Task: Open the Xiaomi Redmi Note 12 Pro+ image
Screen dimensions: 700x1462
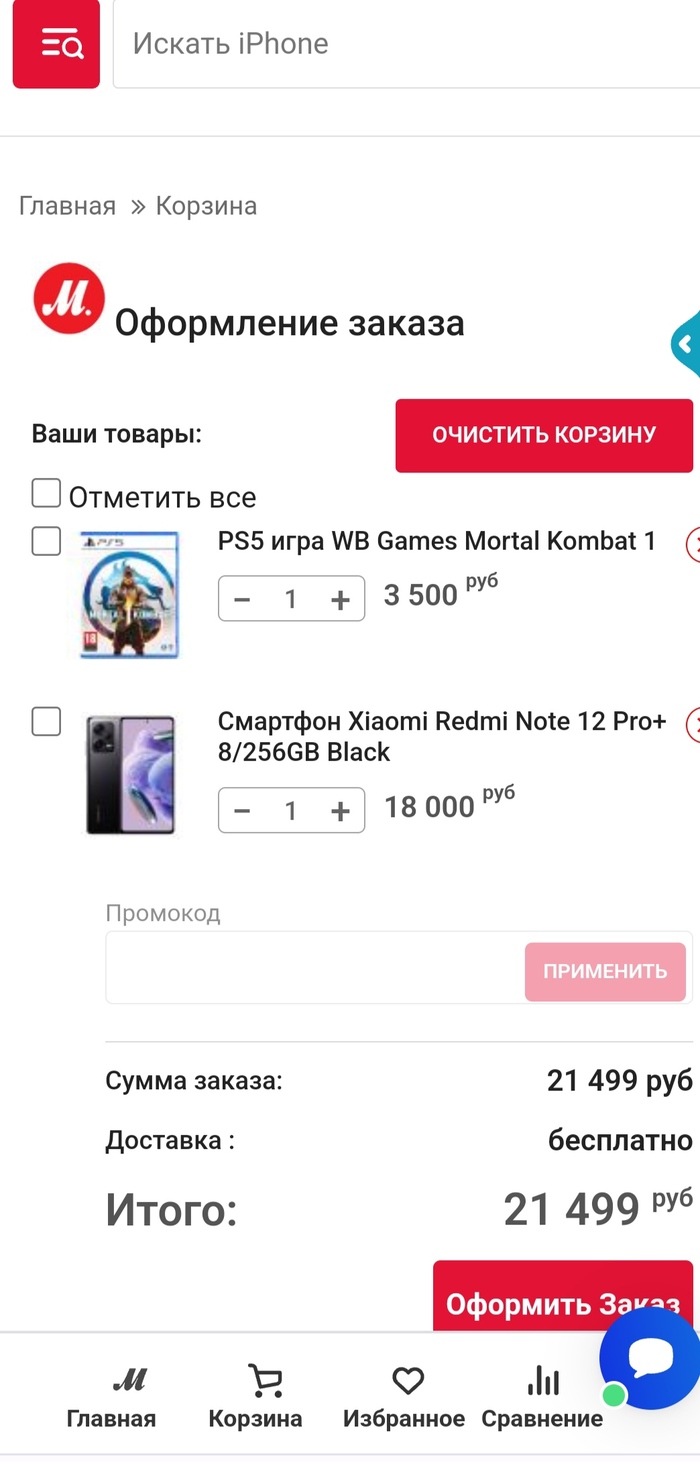Action: 130,774
